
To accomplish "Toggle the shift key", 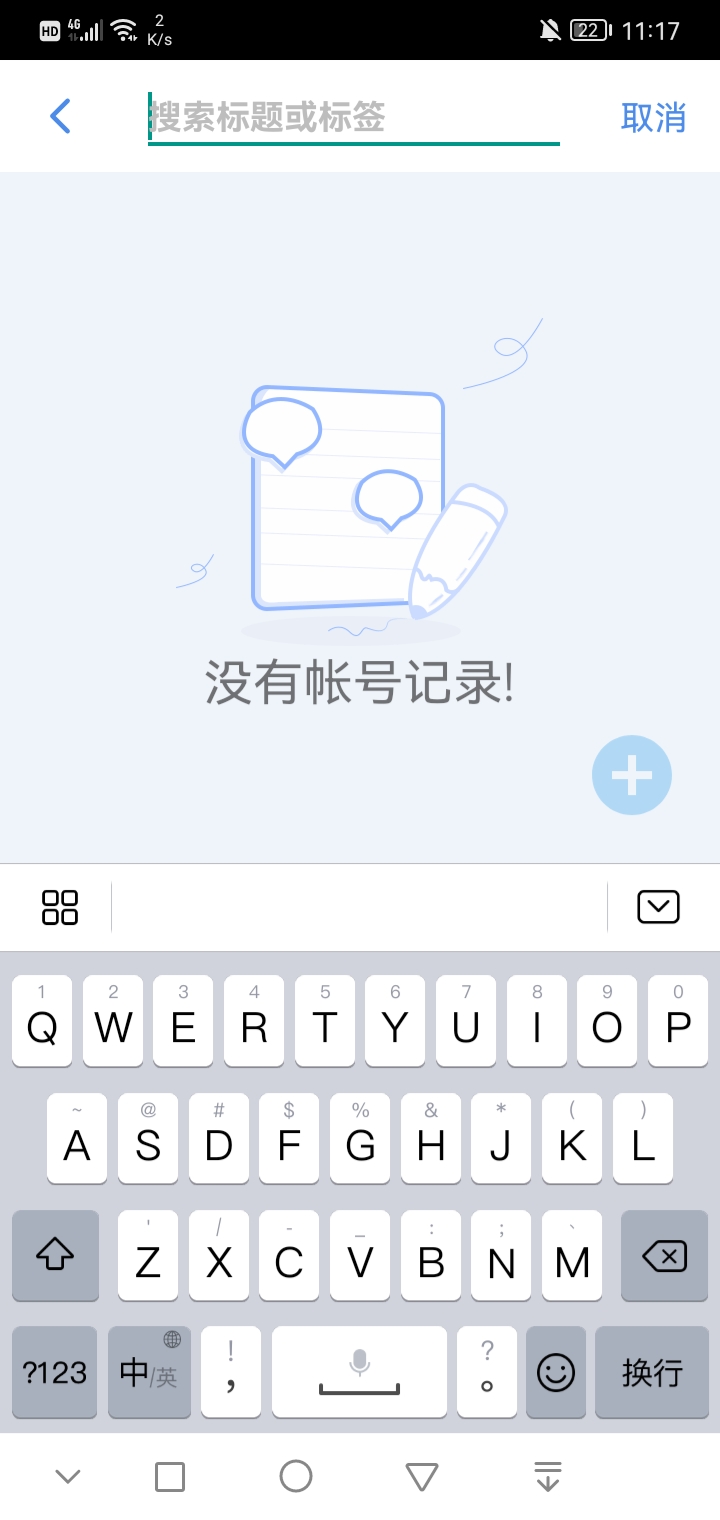I will point(55,1256).
